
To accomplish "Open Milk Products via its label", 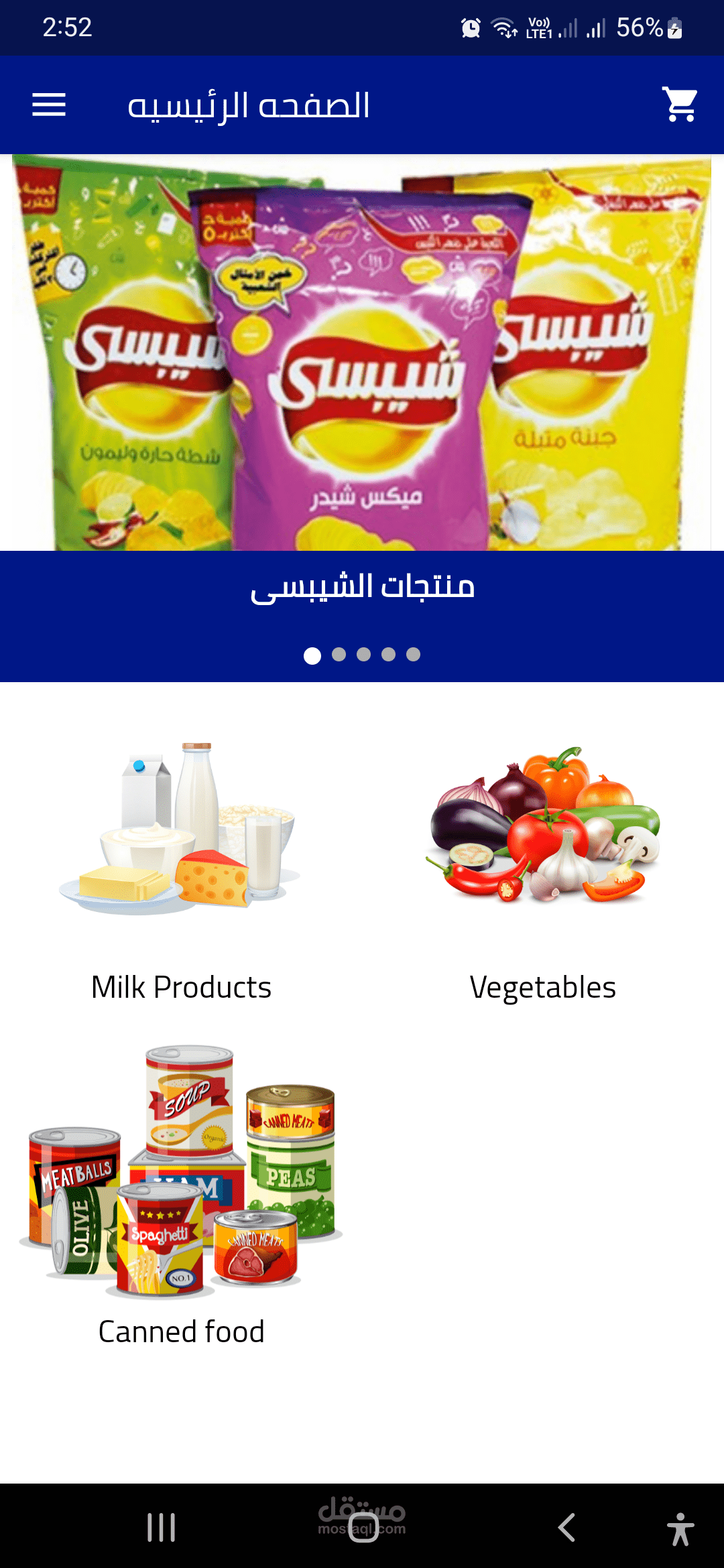I will point(181,986).
